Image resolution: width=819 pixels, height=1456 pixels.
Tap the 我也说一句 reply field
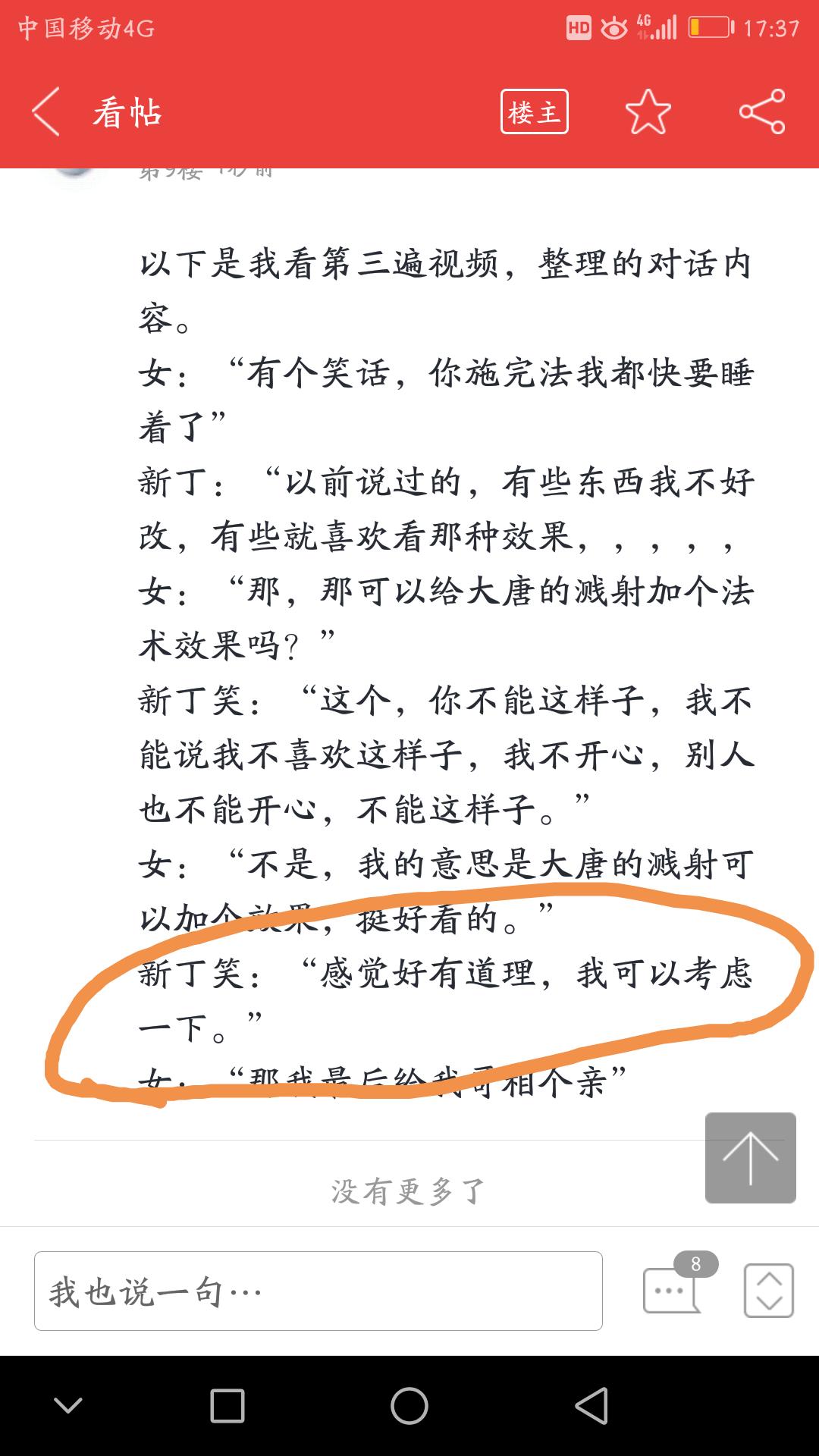pyautogui.click(x=318, y=1291)
